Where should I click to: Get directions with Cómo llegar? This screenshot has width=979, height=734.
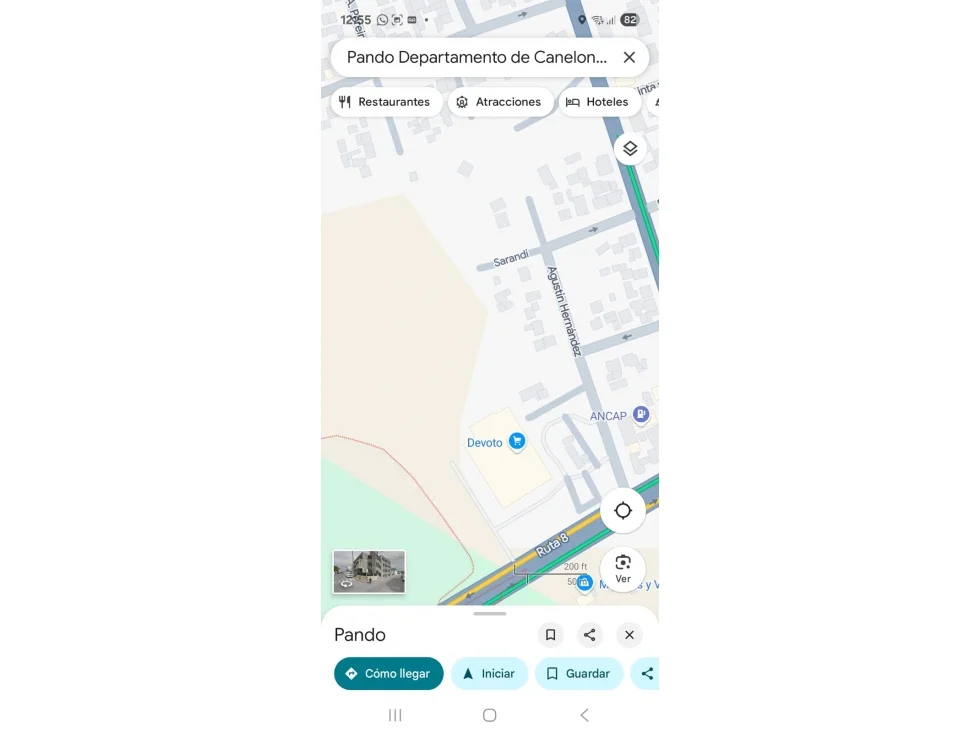point(388,674)
